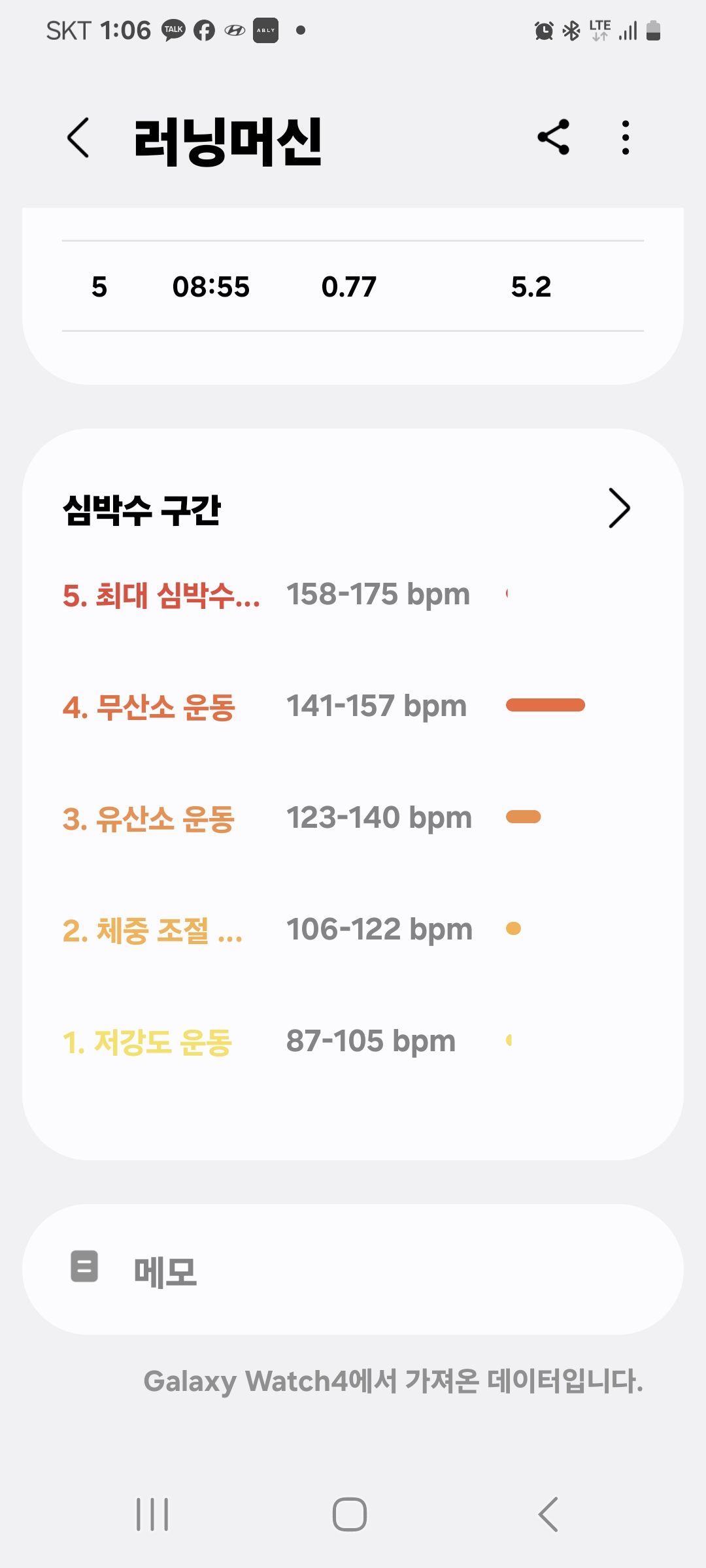Tap the system home button
Image resolution: width=706 pixels, height=1568 pixels.
coord(350,1514)
